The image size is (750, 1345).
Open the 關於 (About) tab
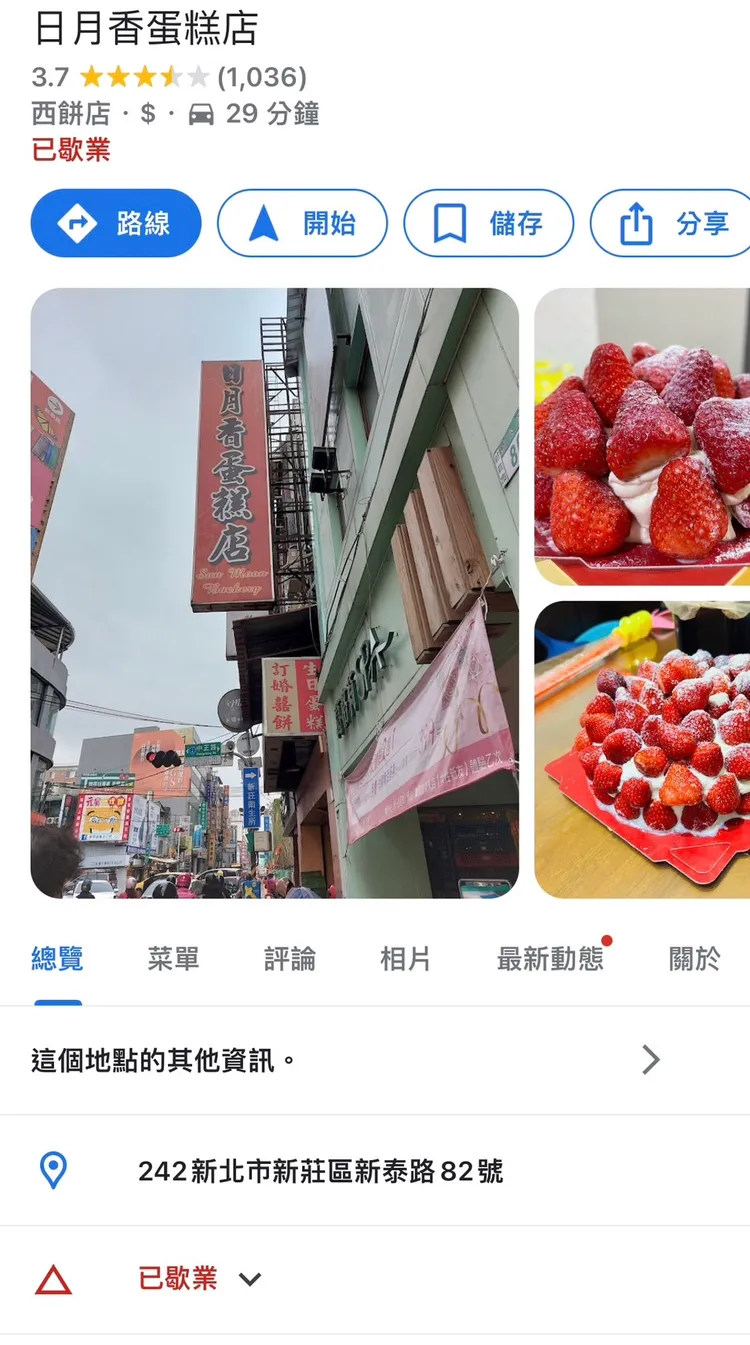(693, 958)
